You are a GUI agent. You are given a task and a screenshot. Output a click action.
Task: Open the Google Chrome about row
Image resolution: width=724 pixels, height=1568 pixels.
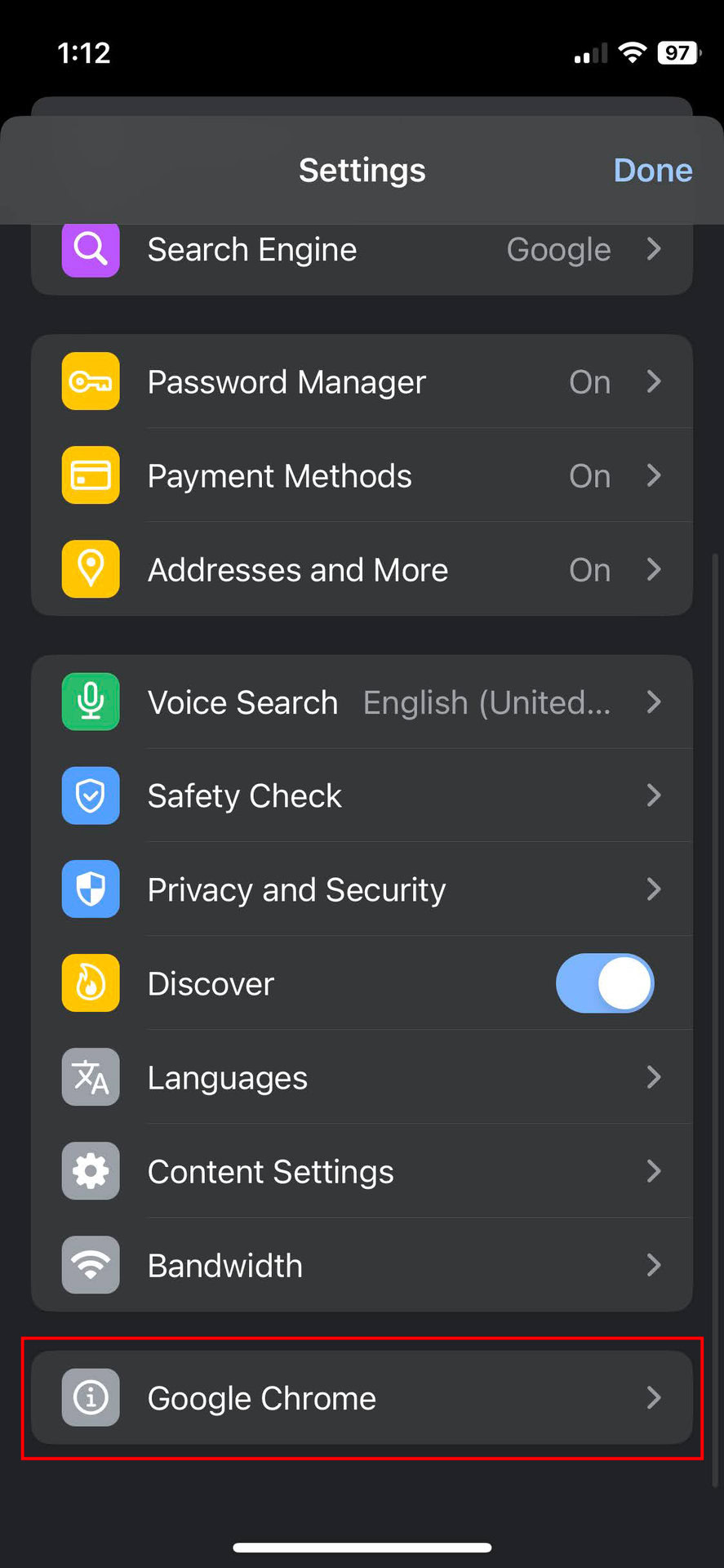click(x=362, y=1397)
